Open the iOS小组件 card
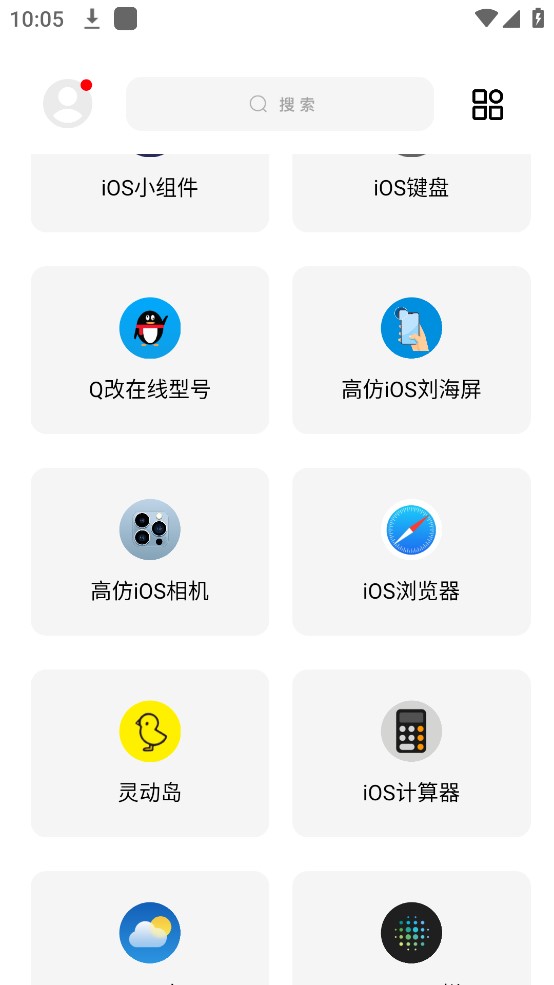Viewport: 554px width, 985px height. [150, 193]
